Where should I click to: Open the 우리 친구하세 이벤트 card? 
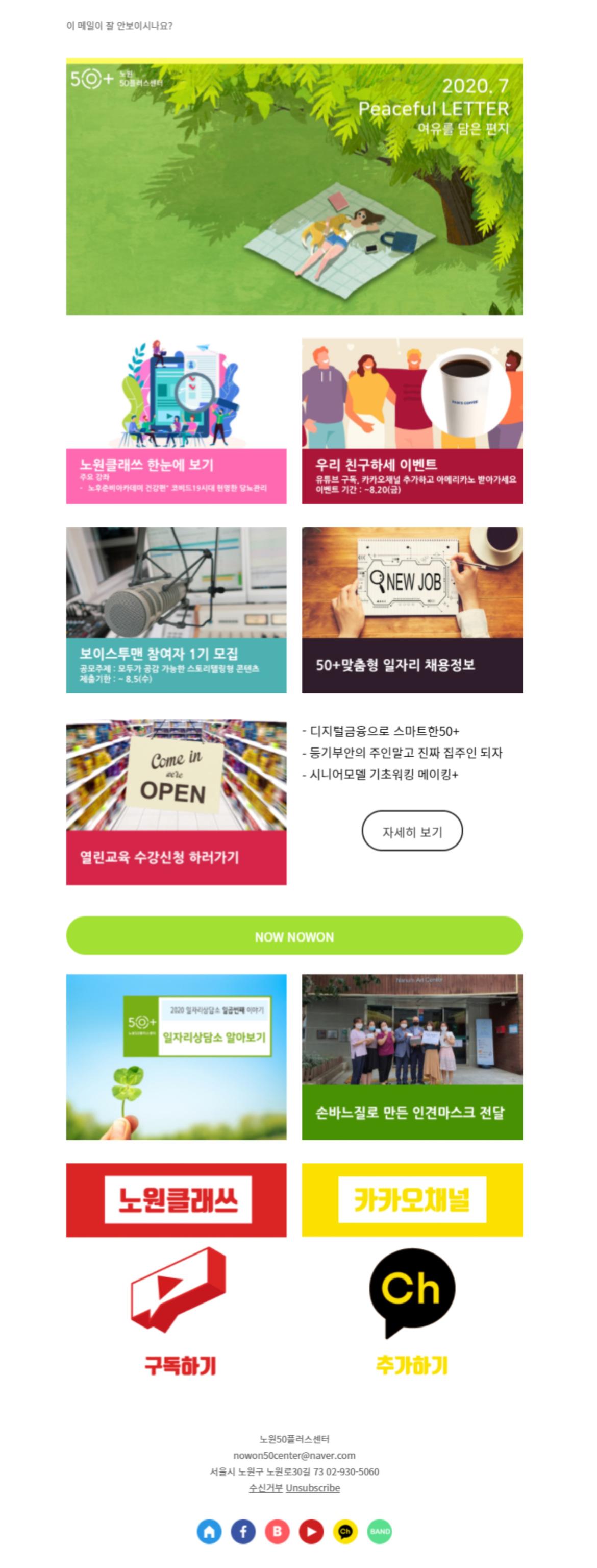pos(412,421)
